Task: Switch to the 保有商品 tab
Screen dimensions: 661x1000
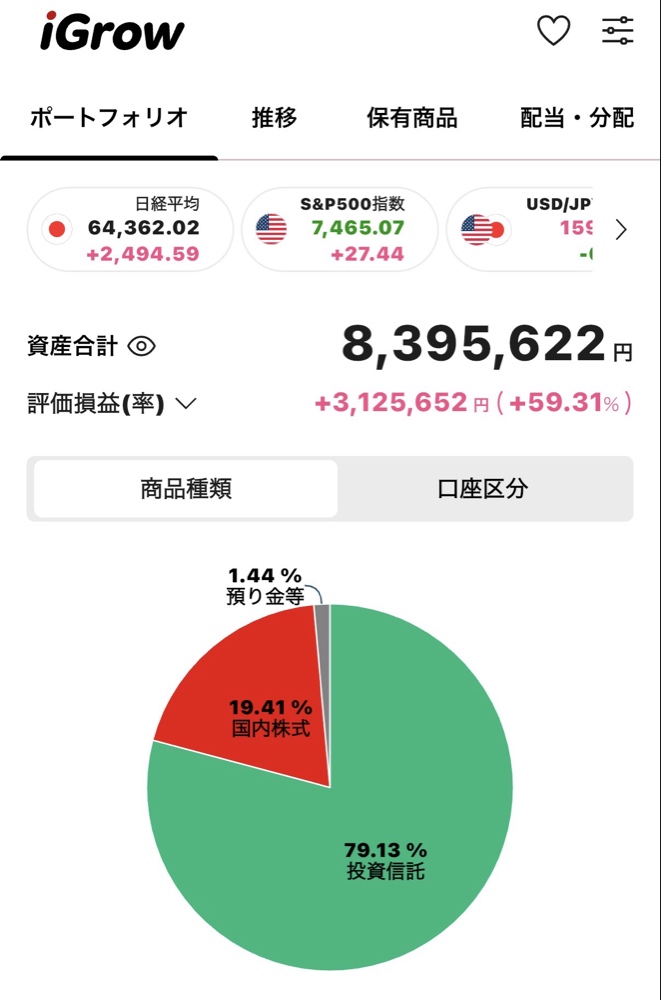Action: click(x=412, y=118)
